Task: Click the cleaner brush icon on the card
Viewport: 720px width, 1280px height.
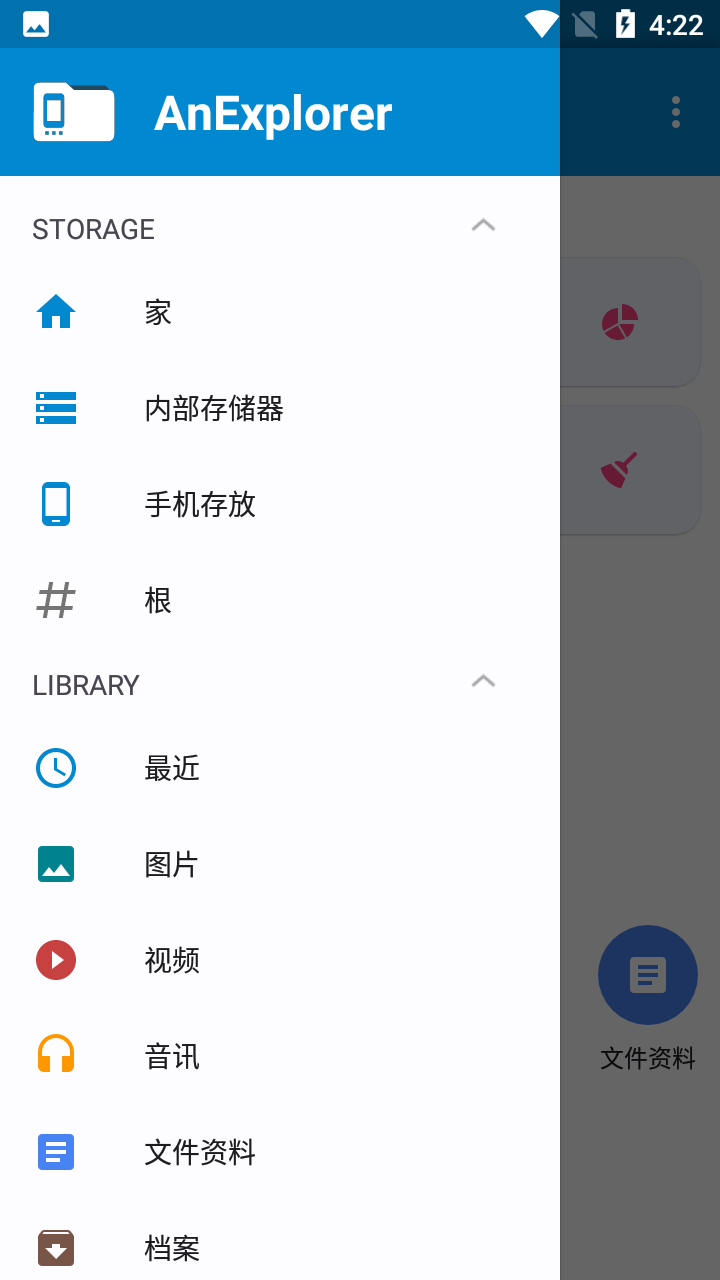Action: 619,470
